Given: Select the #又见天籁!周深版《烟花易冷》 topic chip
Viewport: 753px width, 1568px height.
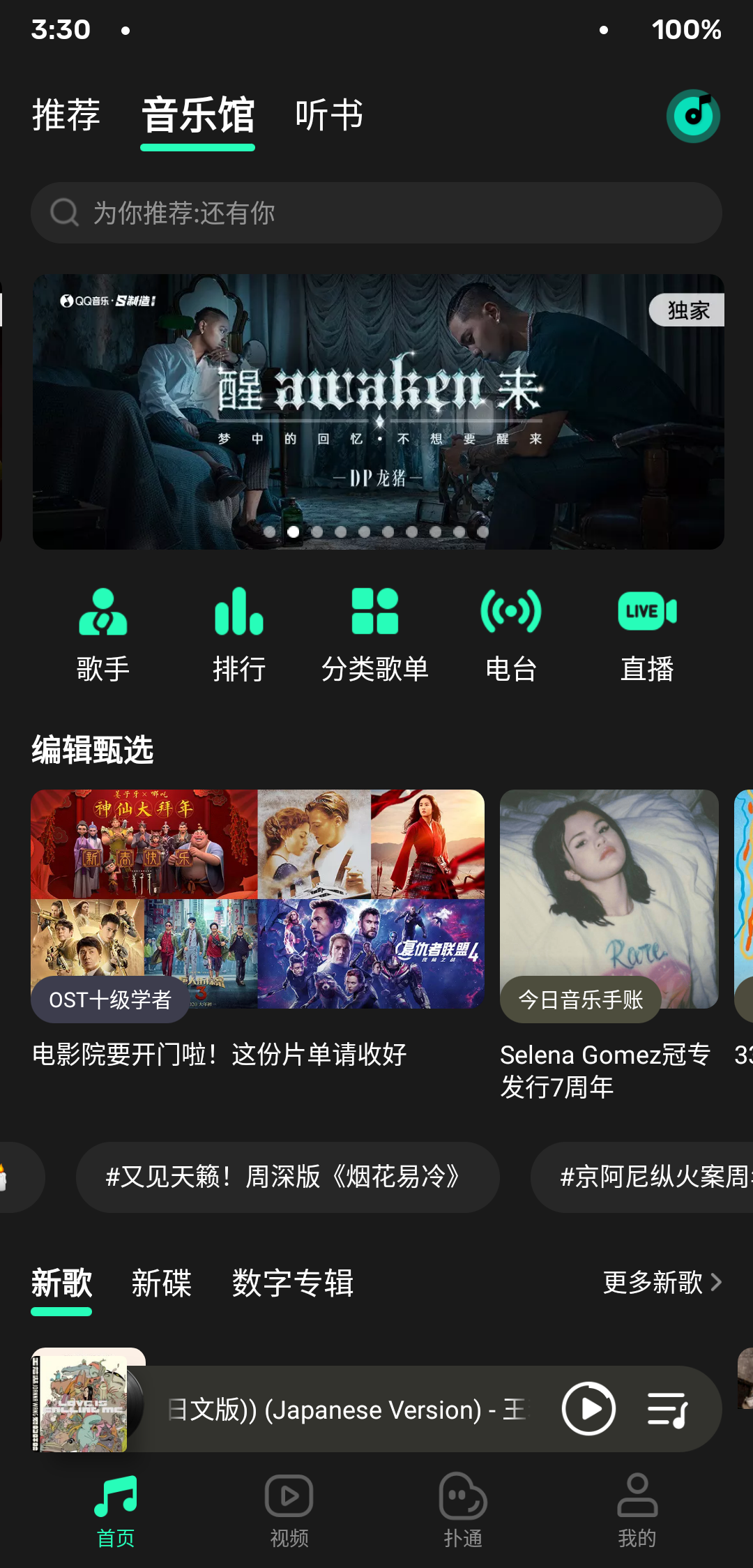Looking at the screenshot, I should pyautogui.click(x=287, y=1177).
